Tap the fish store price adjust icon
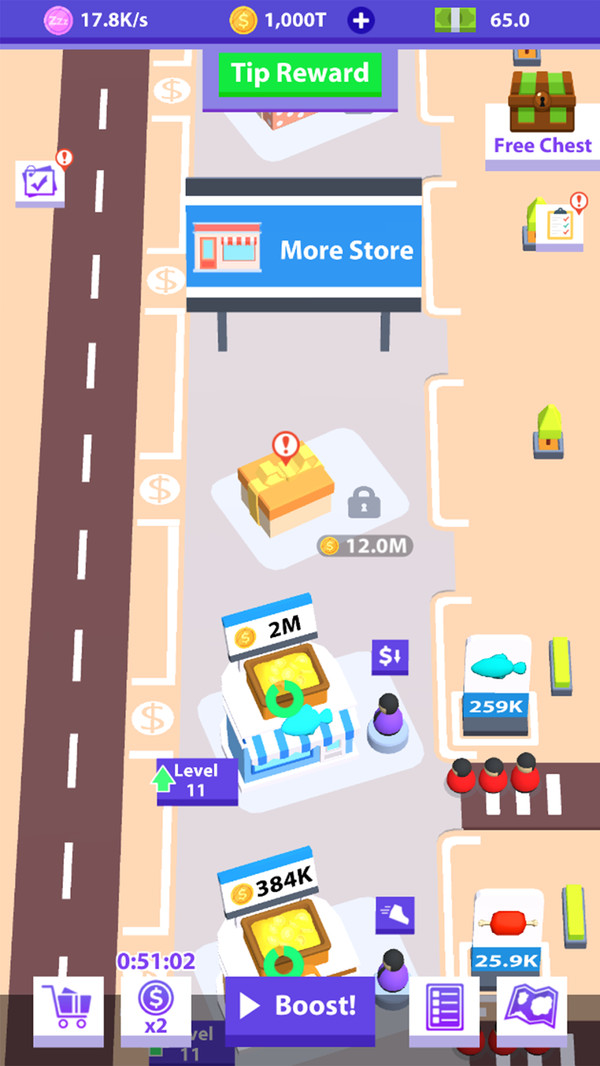Screen dimensions: 600x1066 click(x=390, y=657)
